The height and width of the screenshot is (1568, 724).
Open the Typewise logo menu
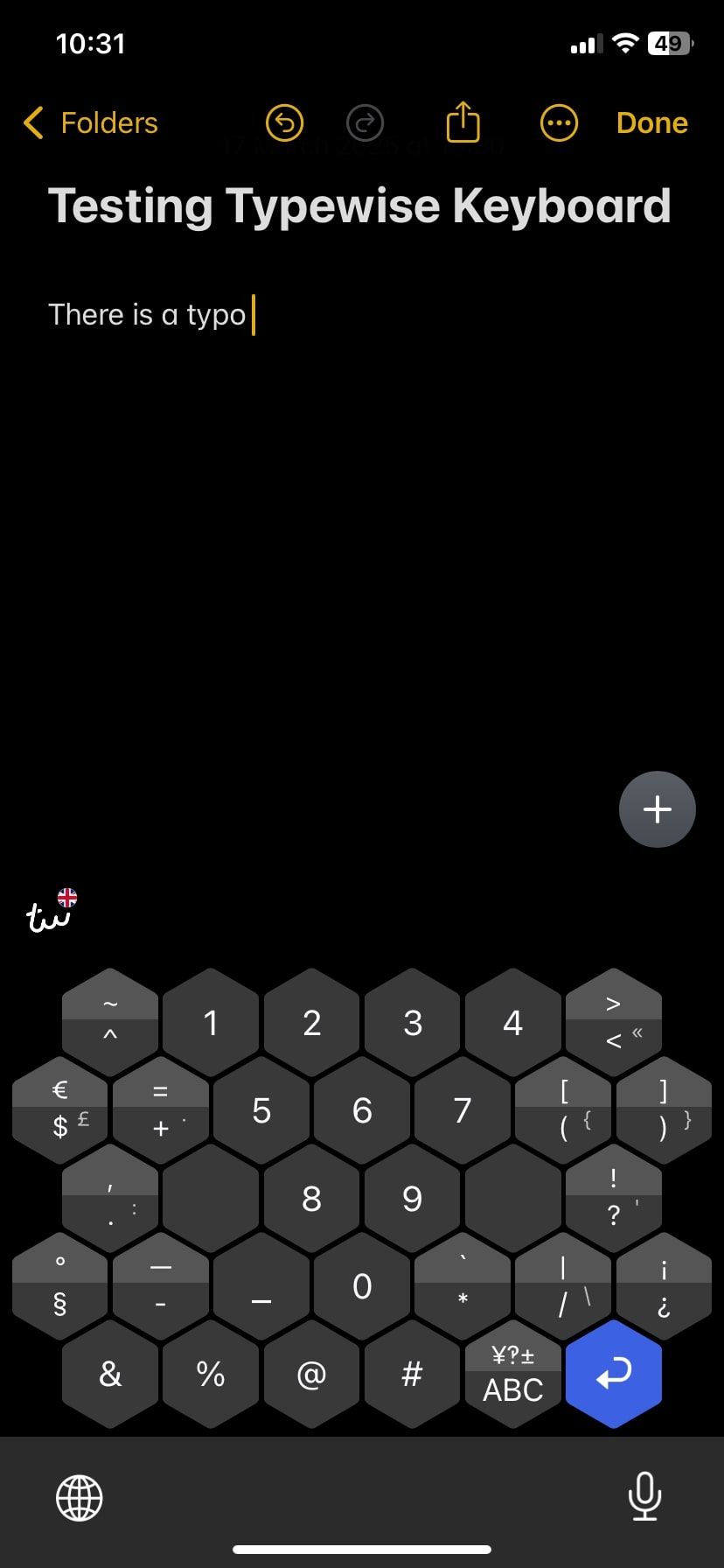51,913
